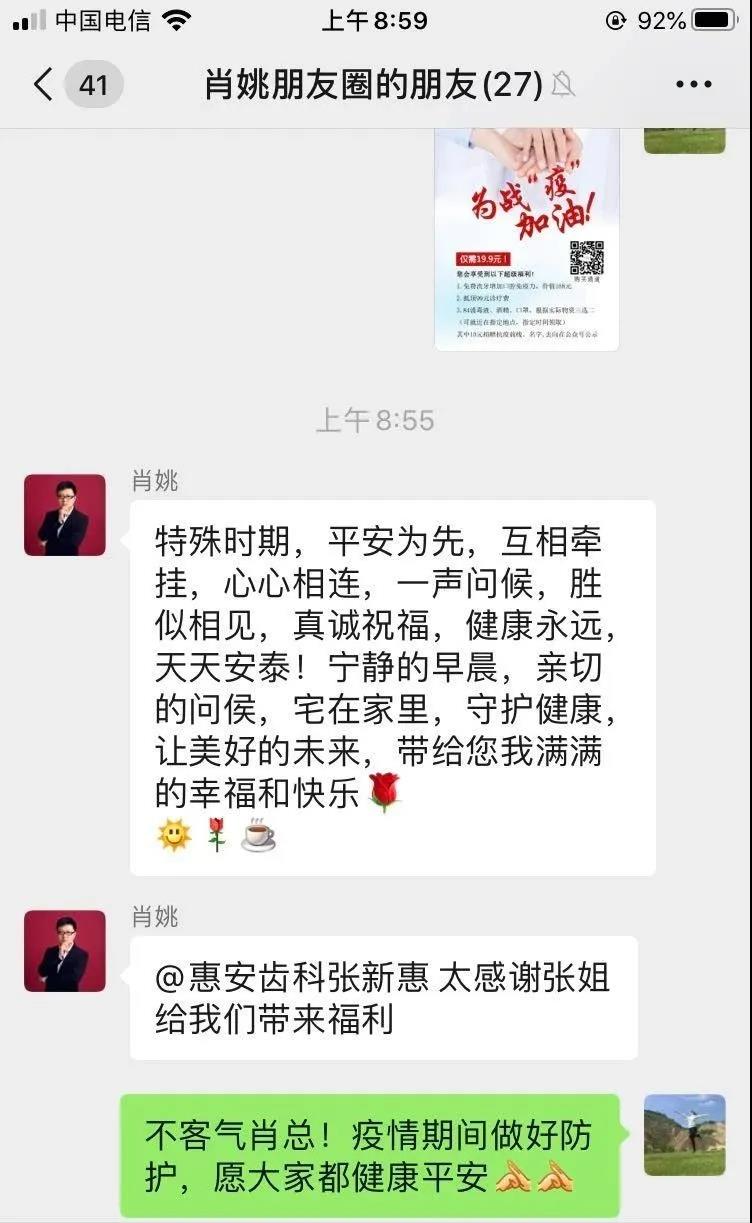Screen dimensions: 752x1223
Task: Open the group chat overflow menu
Action: click(x=693, y=84)
